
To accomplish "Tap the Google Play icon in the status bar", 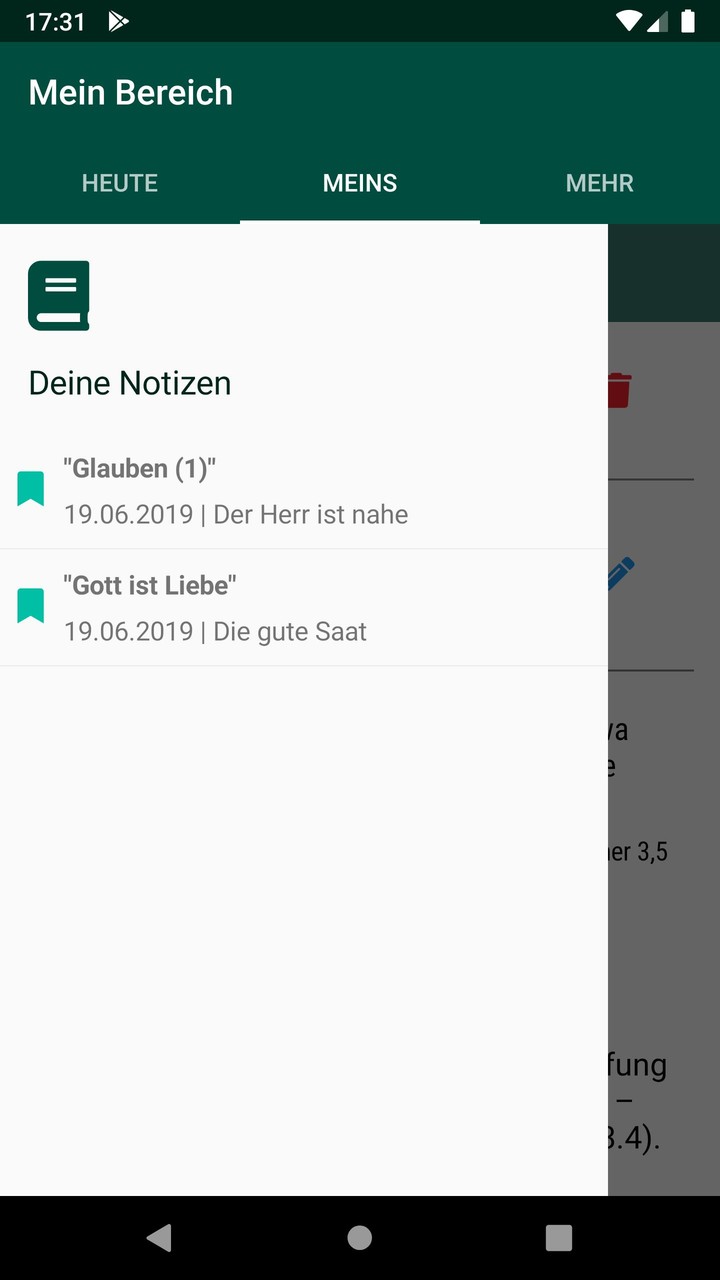I will click(119, 20).
